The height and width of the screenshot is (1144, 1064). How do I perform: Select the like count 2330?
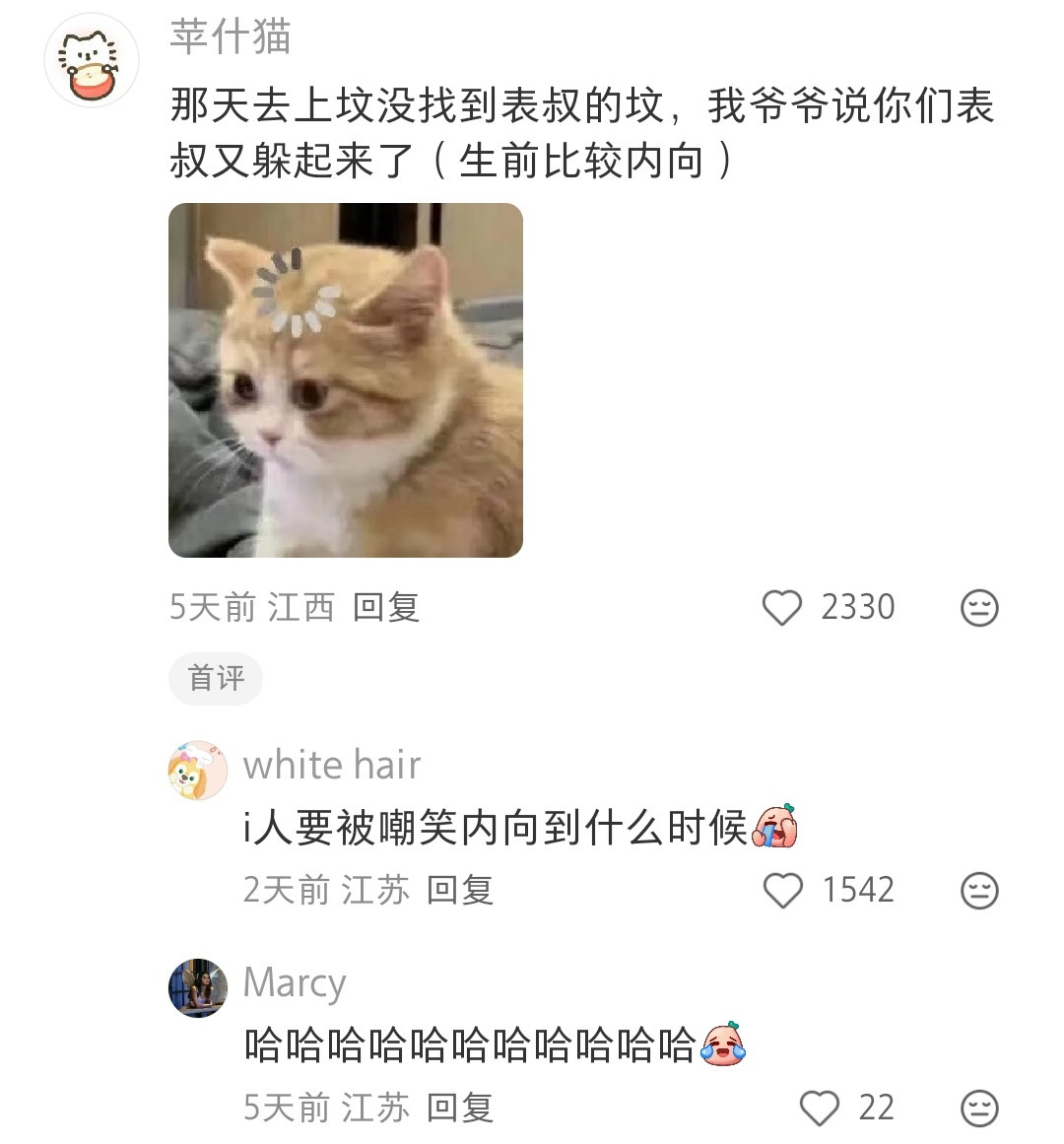859,608
